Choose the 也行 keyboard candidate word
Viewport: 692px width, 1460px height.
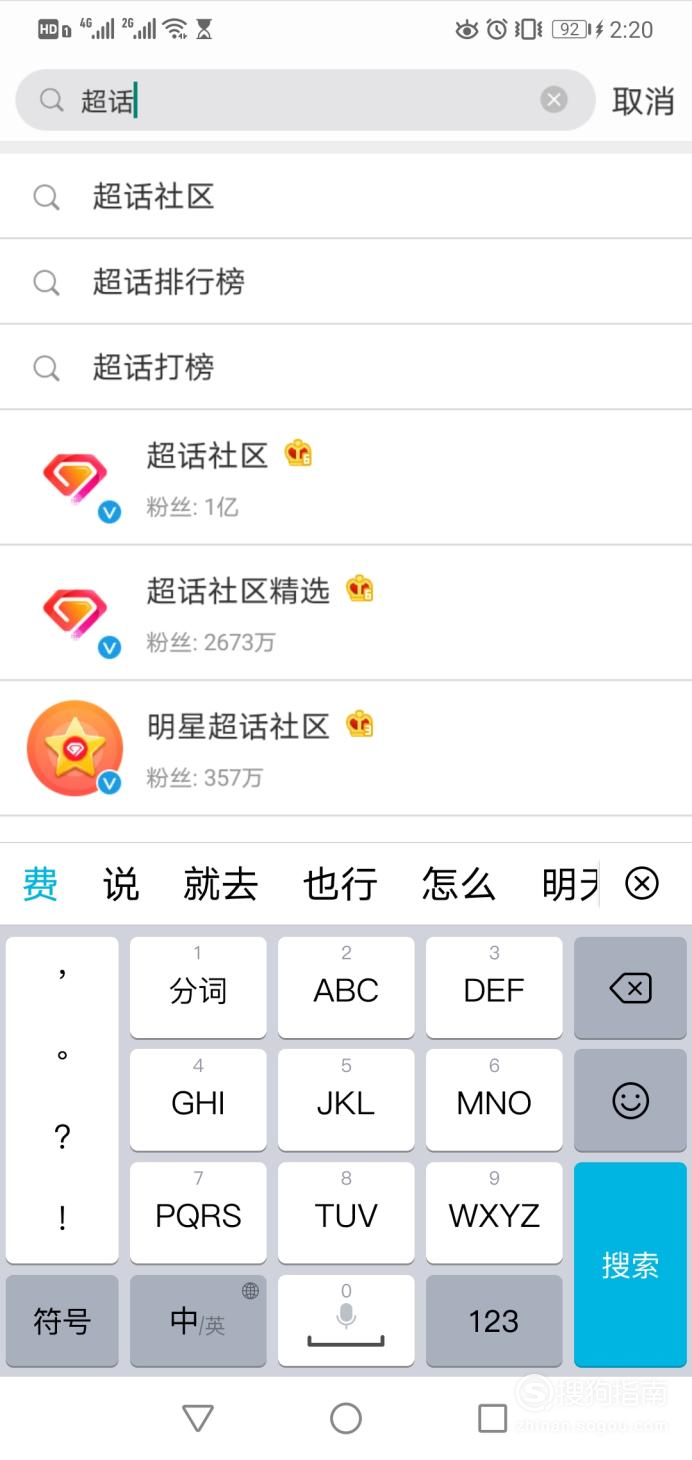tap(340, 885)
